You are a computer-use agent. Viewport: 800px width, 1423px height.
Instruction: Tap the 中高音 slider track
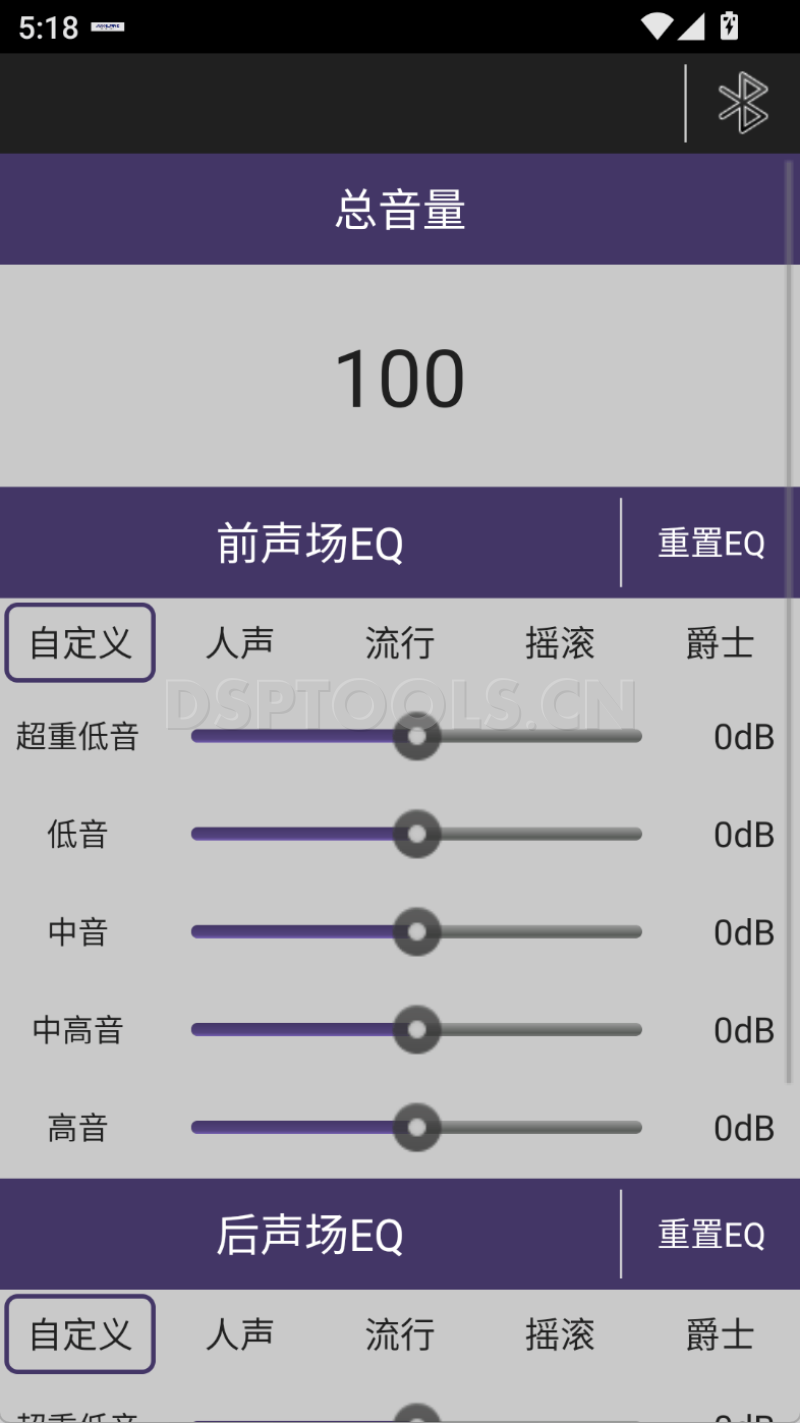tap(417, 1030)
